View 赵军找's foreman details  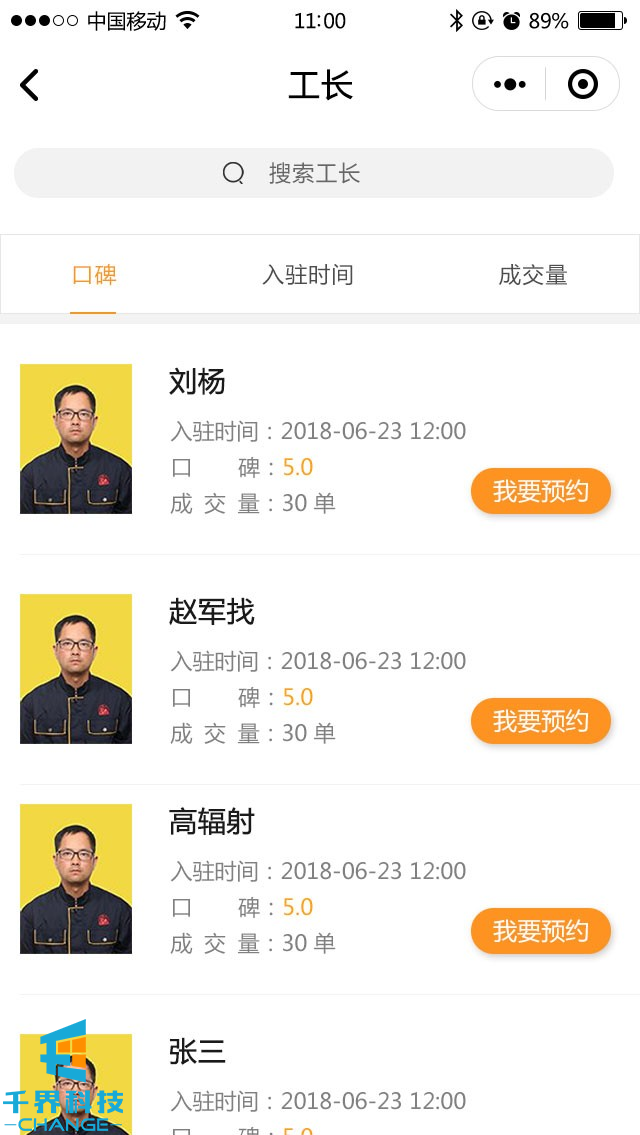click(x=211, y=612)
